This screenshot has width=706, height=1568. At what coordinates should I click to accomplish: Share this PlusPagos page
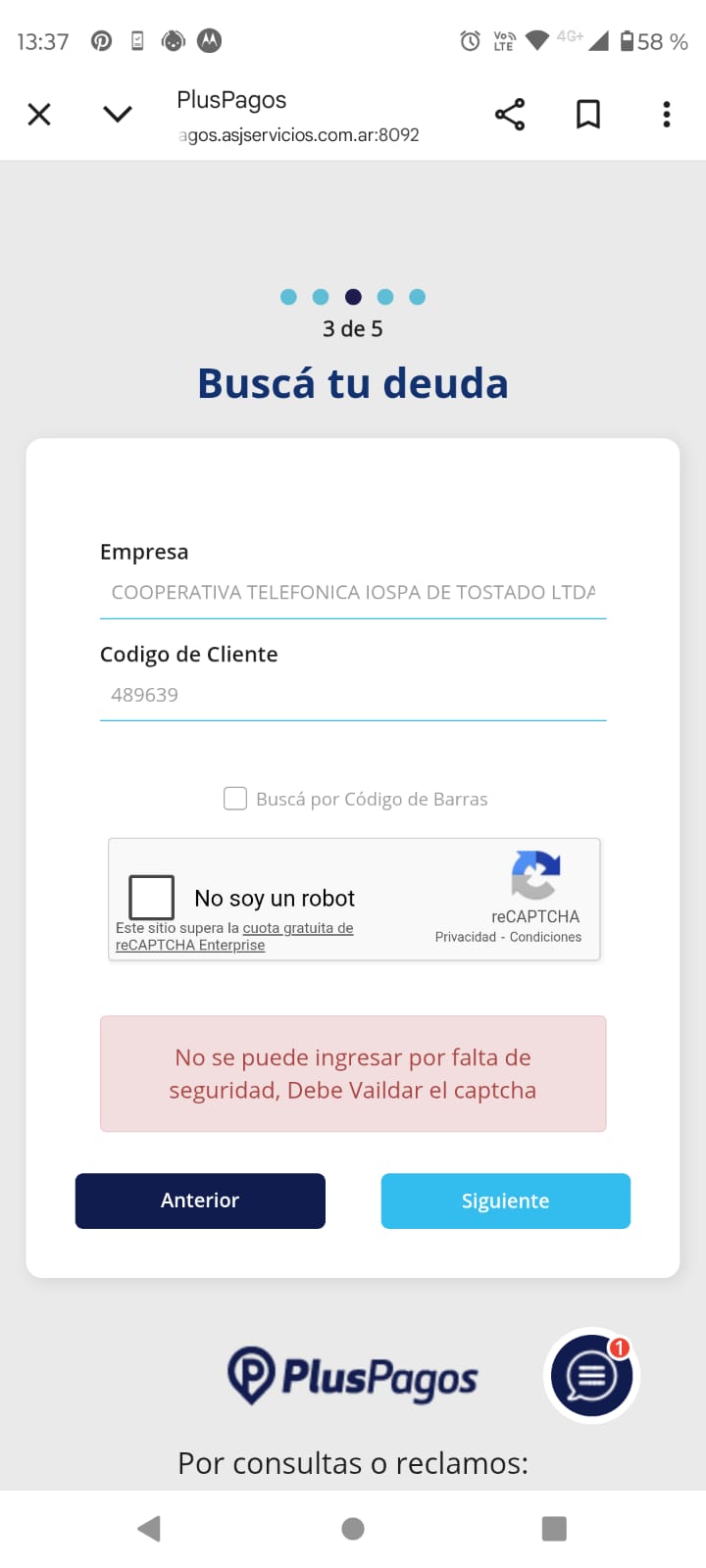click(510, 115)
